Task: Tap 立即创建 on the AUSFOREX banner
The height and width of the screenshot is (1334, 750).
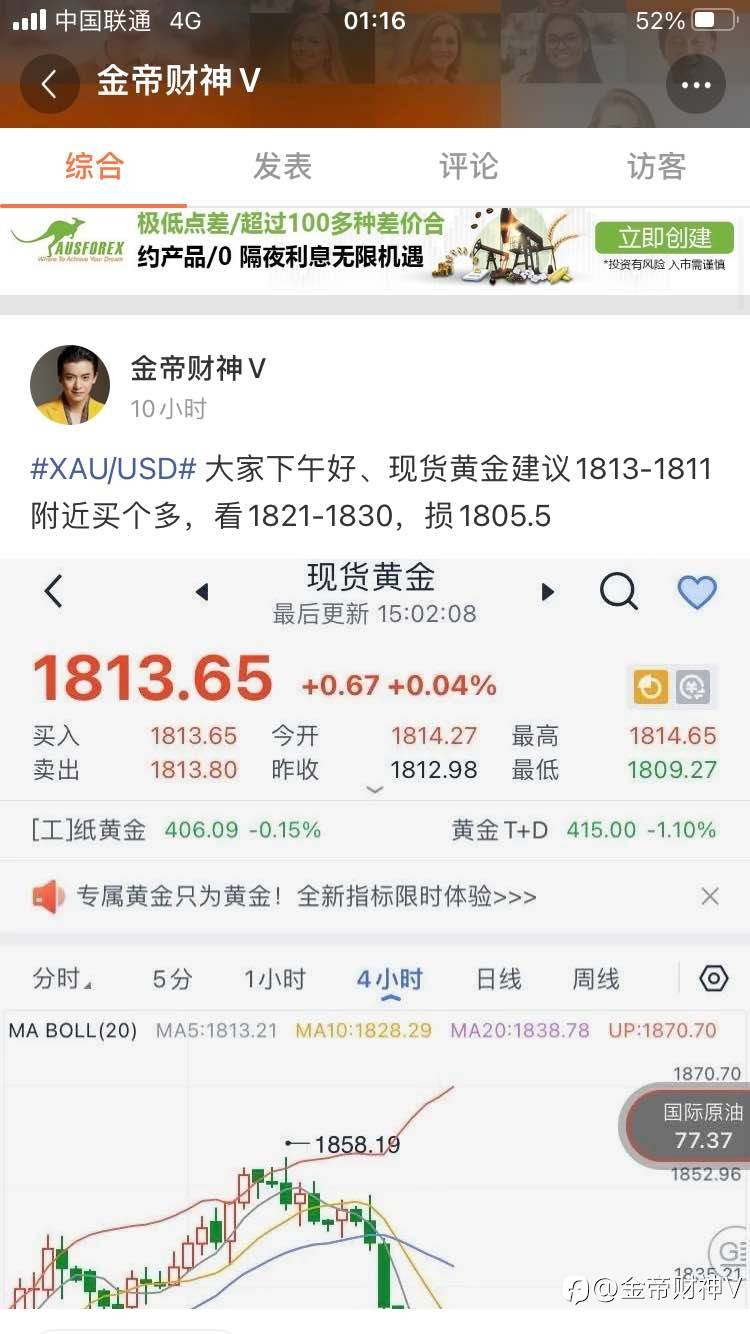Action: pyautogui.click(x=664, y=238)
